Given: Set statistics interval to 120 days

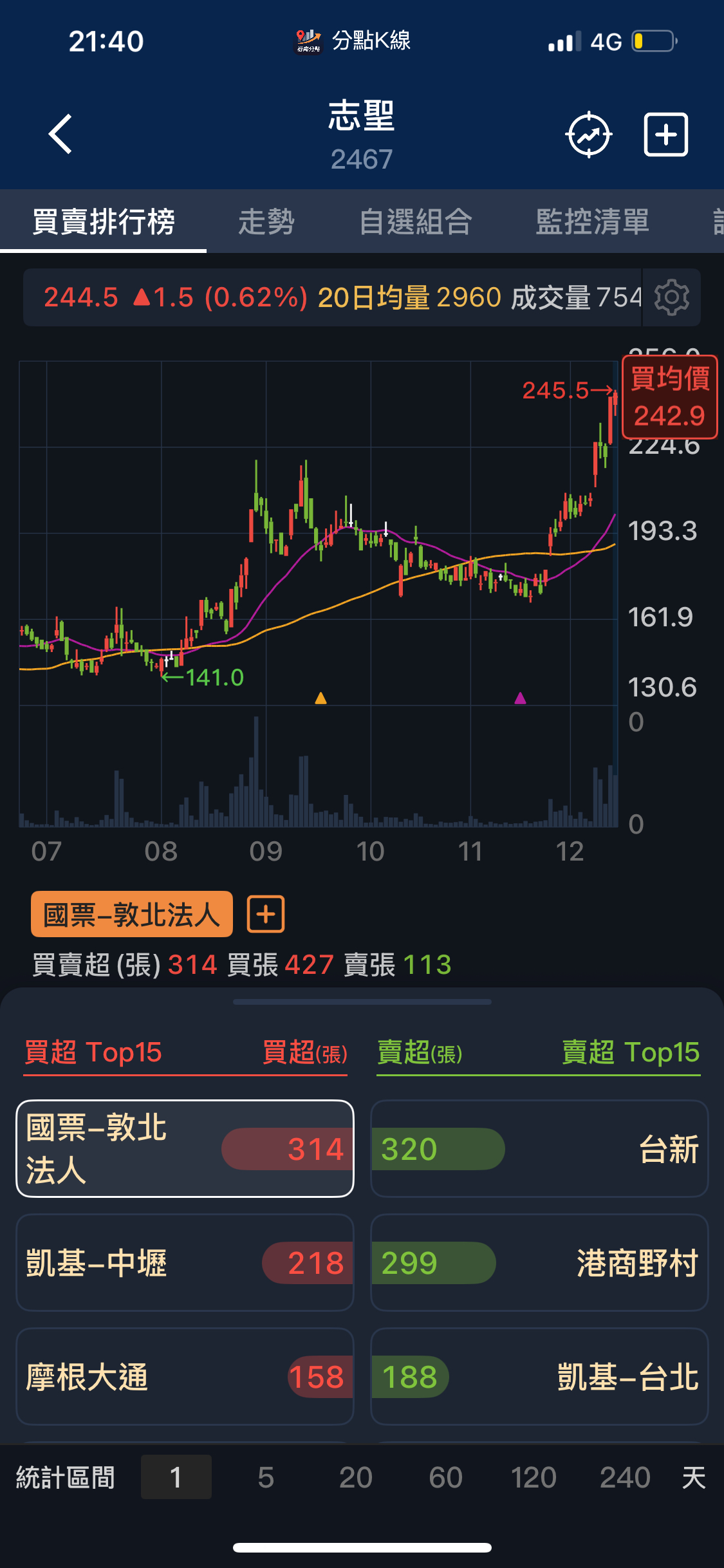Looking at the screenshot, I should point(534,1477).
